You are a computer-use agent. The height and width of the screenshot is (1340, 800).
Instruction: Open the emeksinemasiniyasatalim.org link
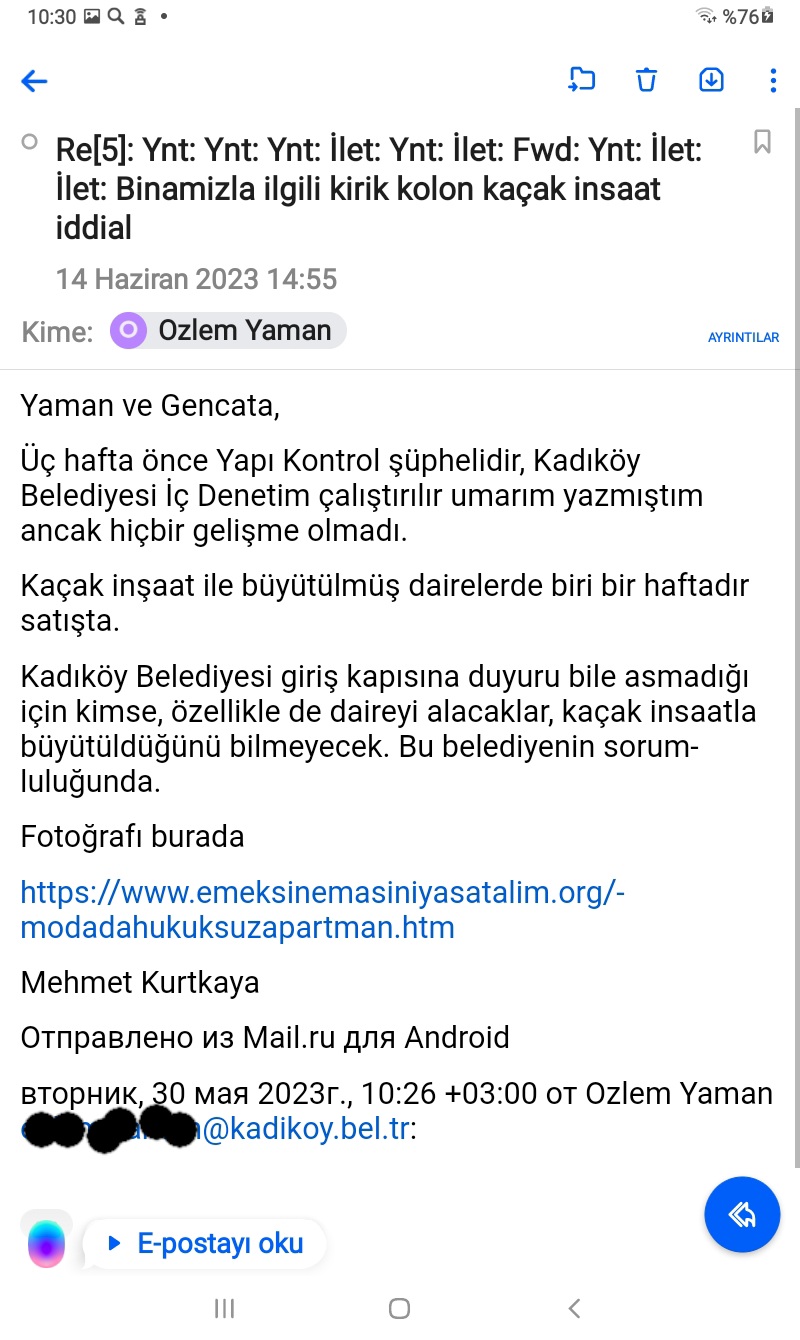[x=322, y=909]
